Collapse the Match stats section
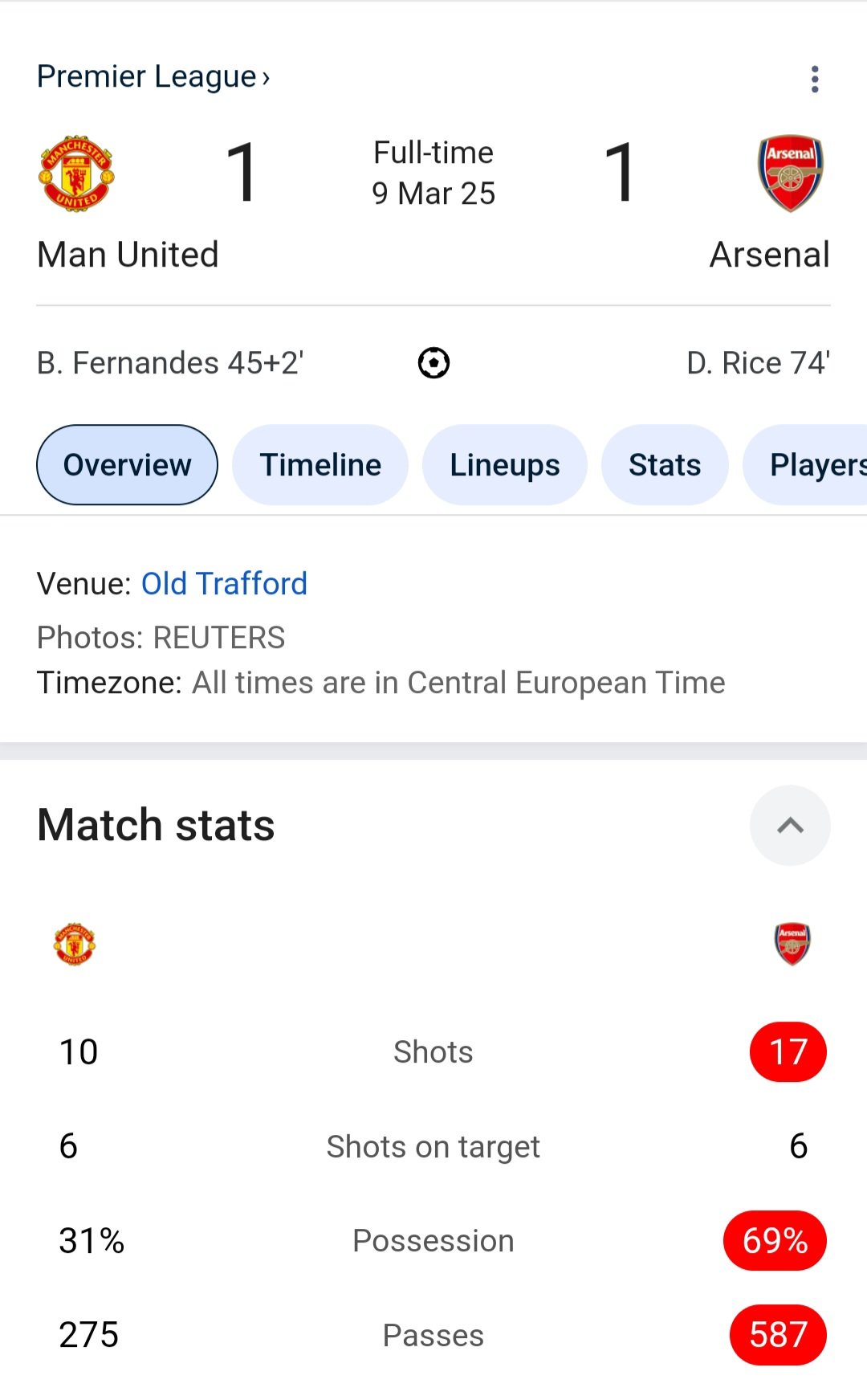The height and width of the screenshot is (1400, 867). tap(790, 826)
